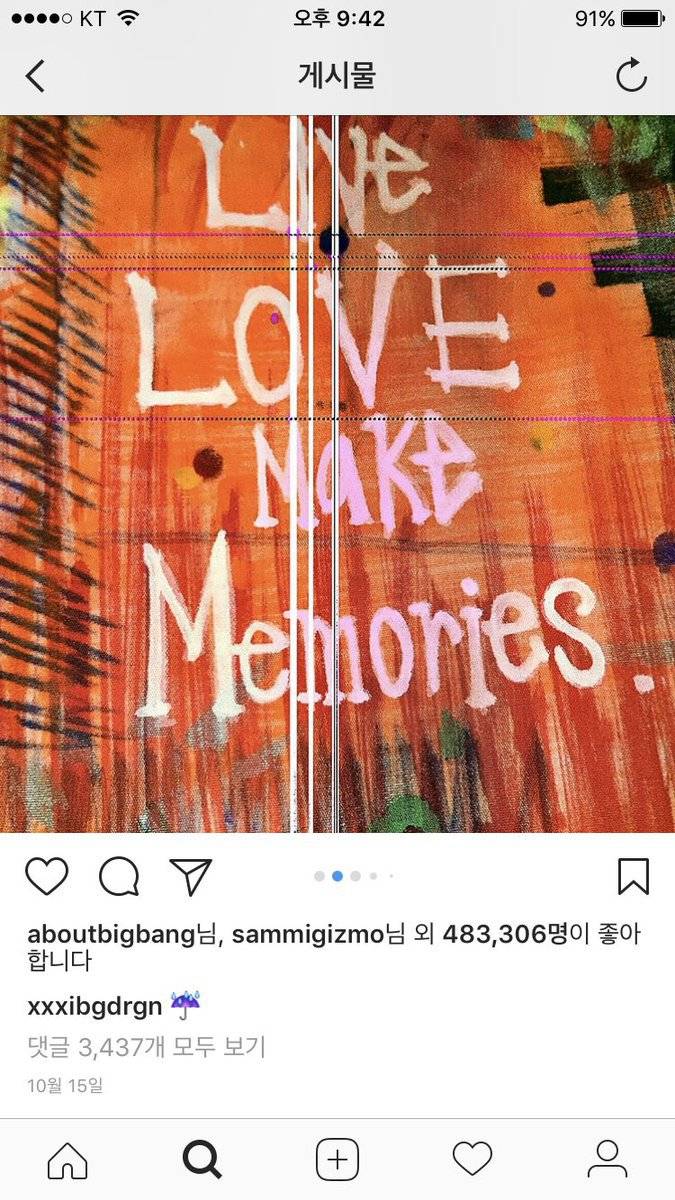Refresh the post with the reload icon
The width and height of the screenshot is (675, 1200).
pos(631,76)
